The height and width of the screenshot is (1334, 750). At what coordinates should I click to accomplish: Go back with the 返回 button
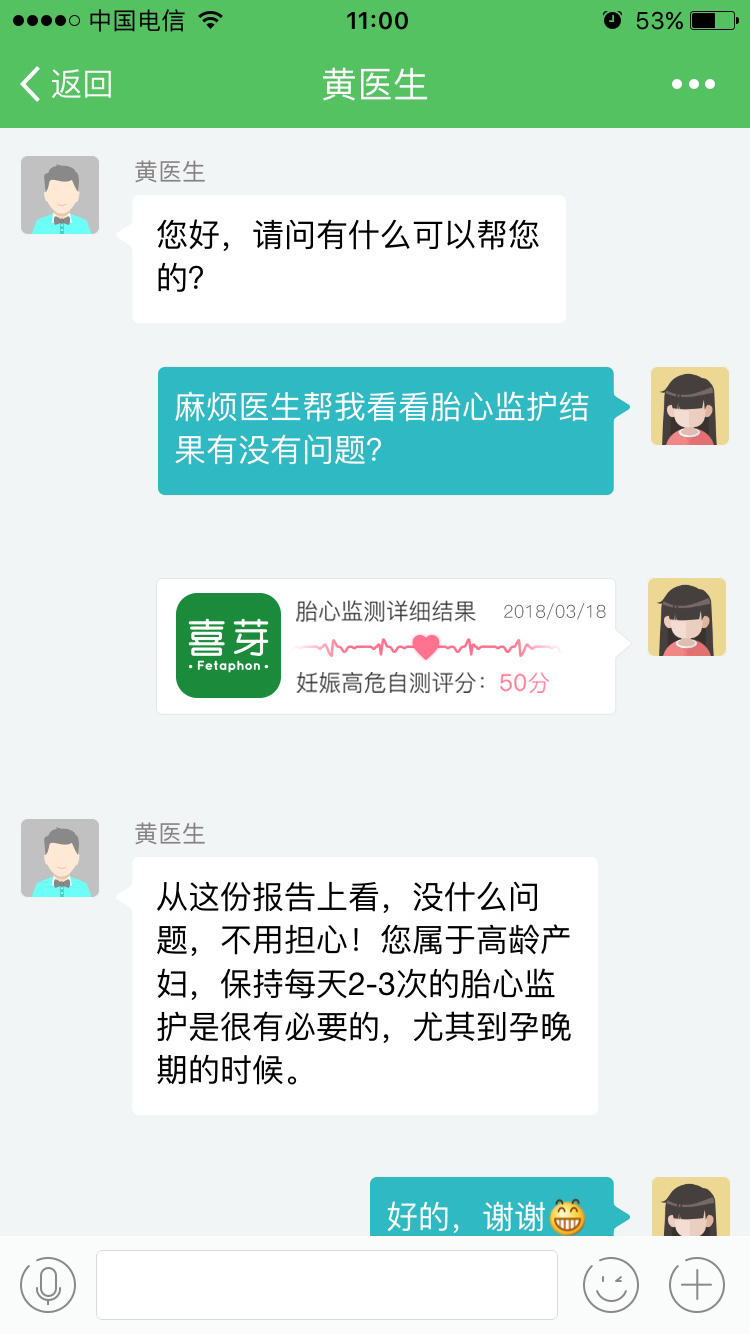pos(66,85)
